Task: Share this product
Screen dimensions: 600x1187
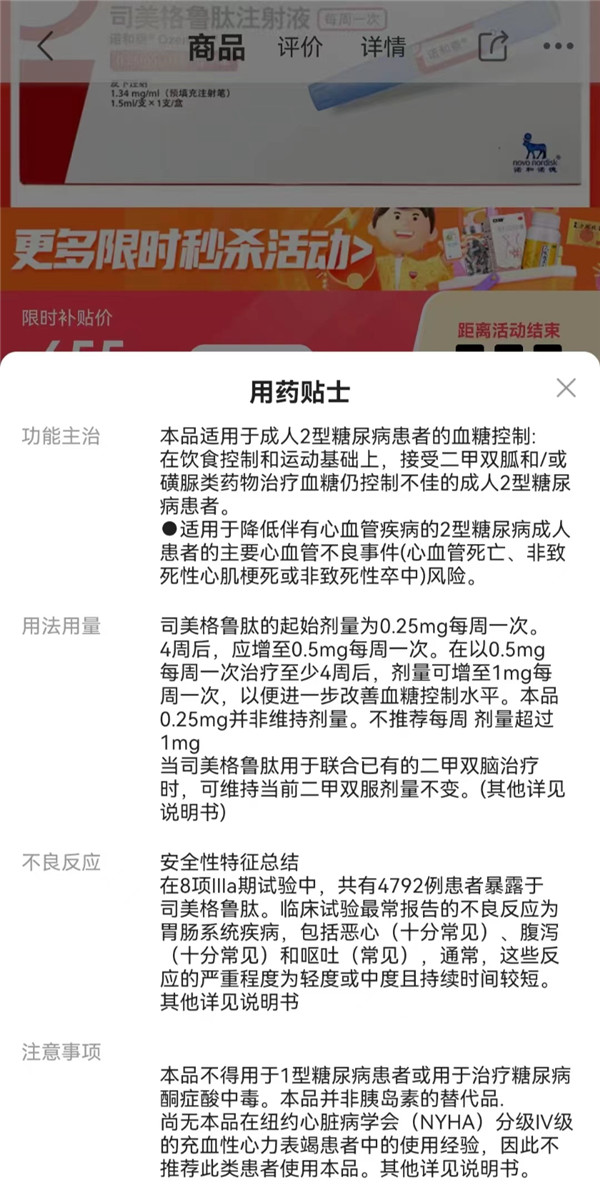Action: pos(493,47)
